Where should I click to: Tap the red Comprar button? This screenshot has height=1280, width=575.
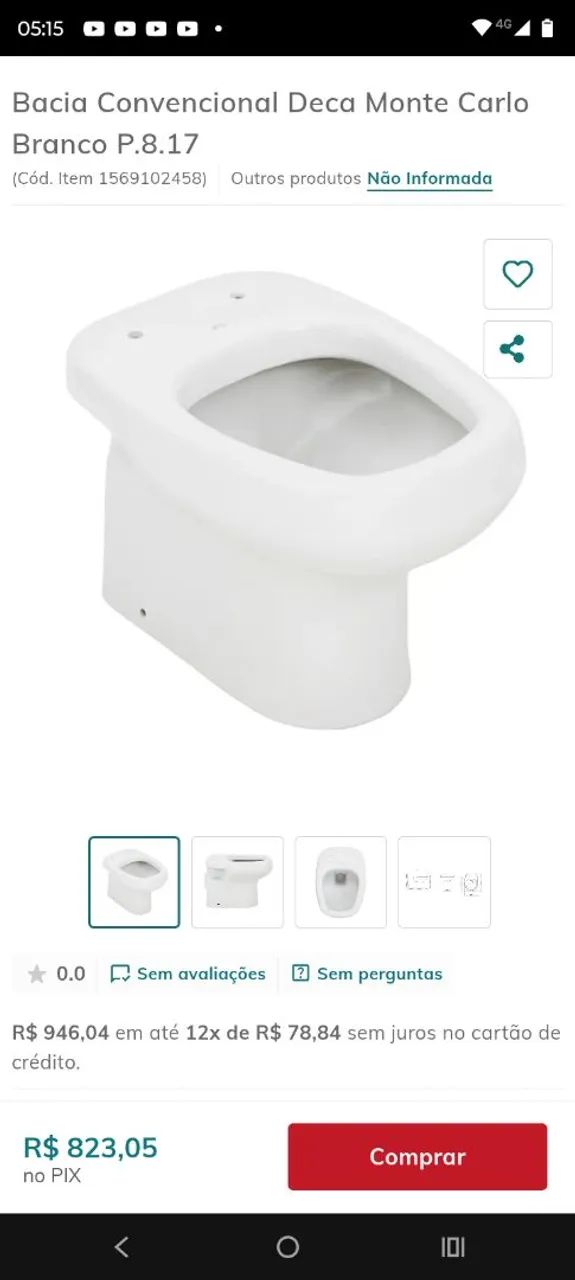pos(417,1157)
